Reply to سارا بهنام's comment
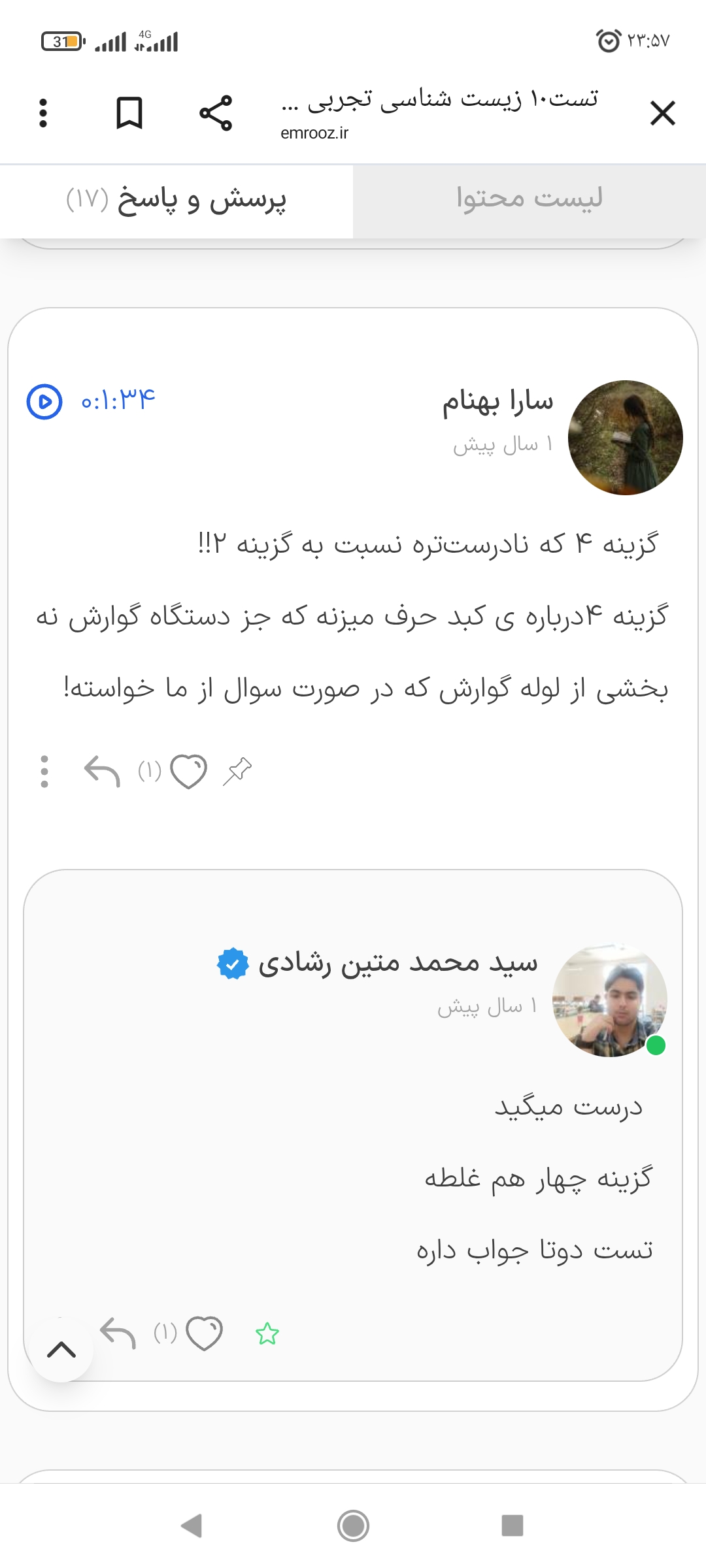This screenshot has height=1568, width=706. tap(102, 772)
